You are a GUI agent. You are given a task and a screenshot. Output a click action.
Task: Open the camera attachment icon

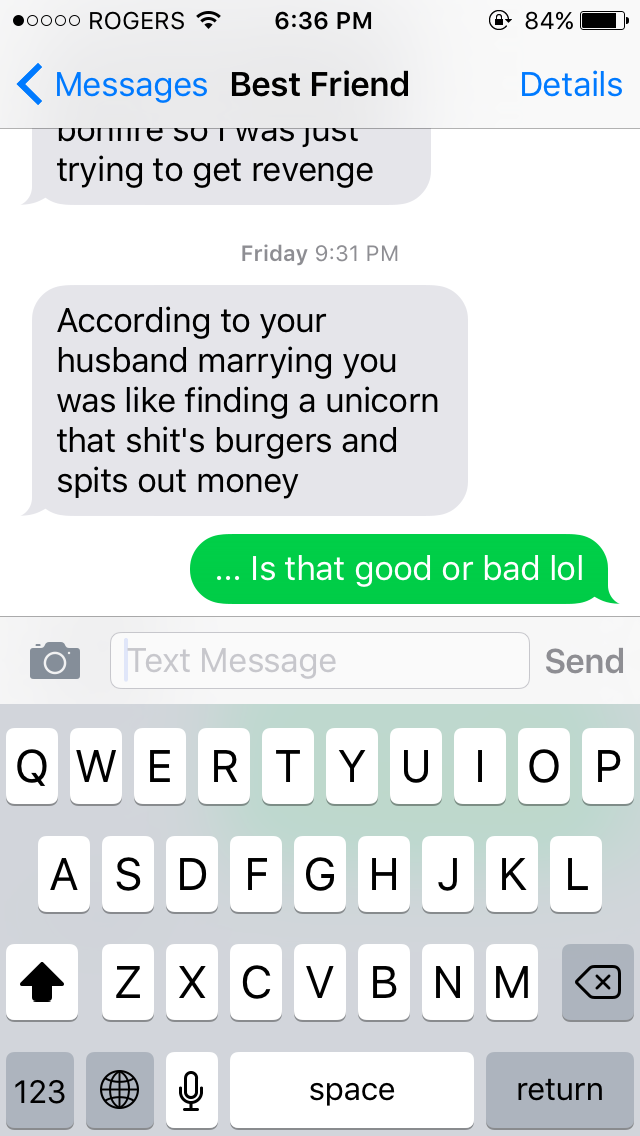click(x=55, y=661)
